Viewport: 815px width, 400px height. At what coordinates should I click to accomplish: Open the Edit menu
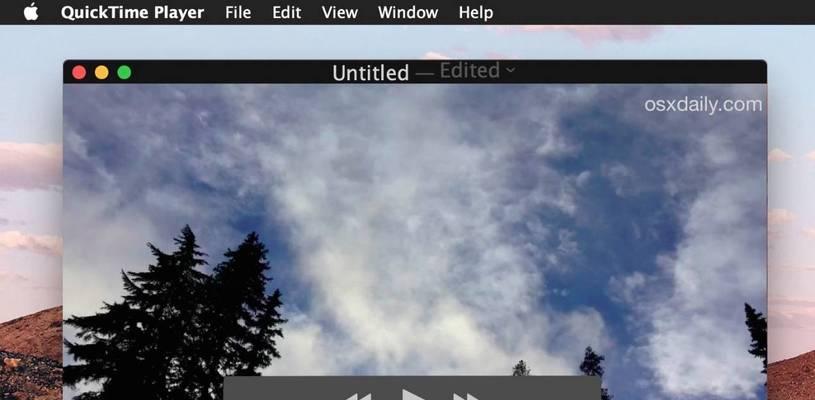pos(287,13)
